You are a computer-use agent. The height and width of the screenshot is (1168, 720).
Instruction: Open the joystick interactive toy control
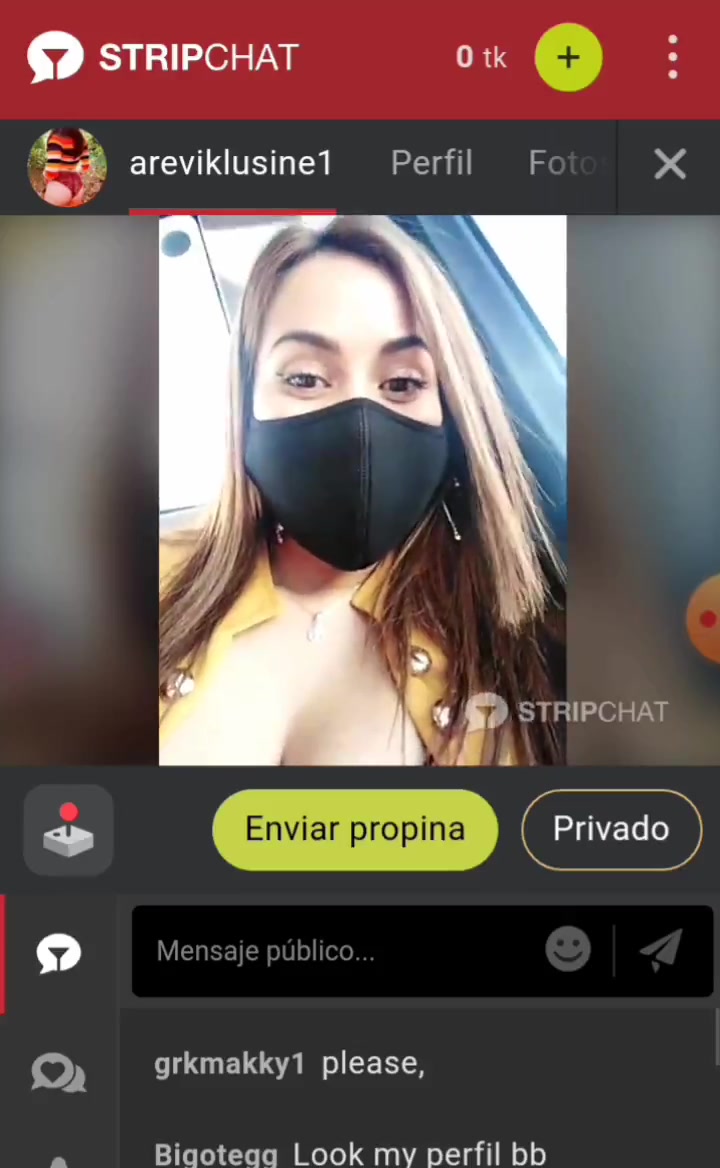pyautogui.click(x=68, y=830)
